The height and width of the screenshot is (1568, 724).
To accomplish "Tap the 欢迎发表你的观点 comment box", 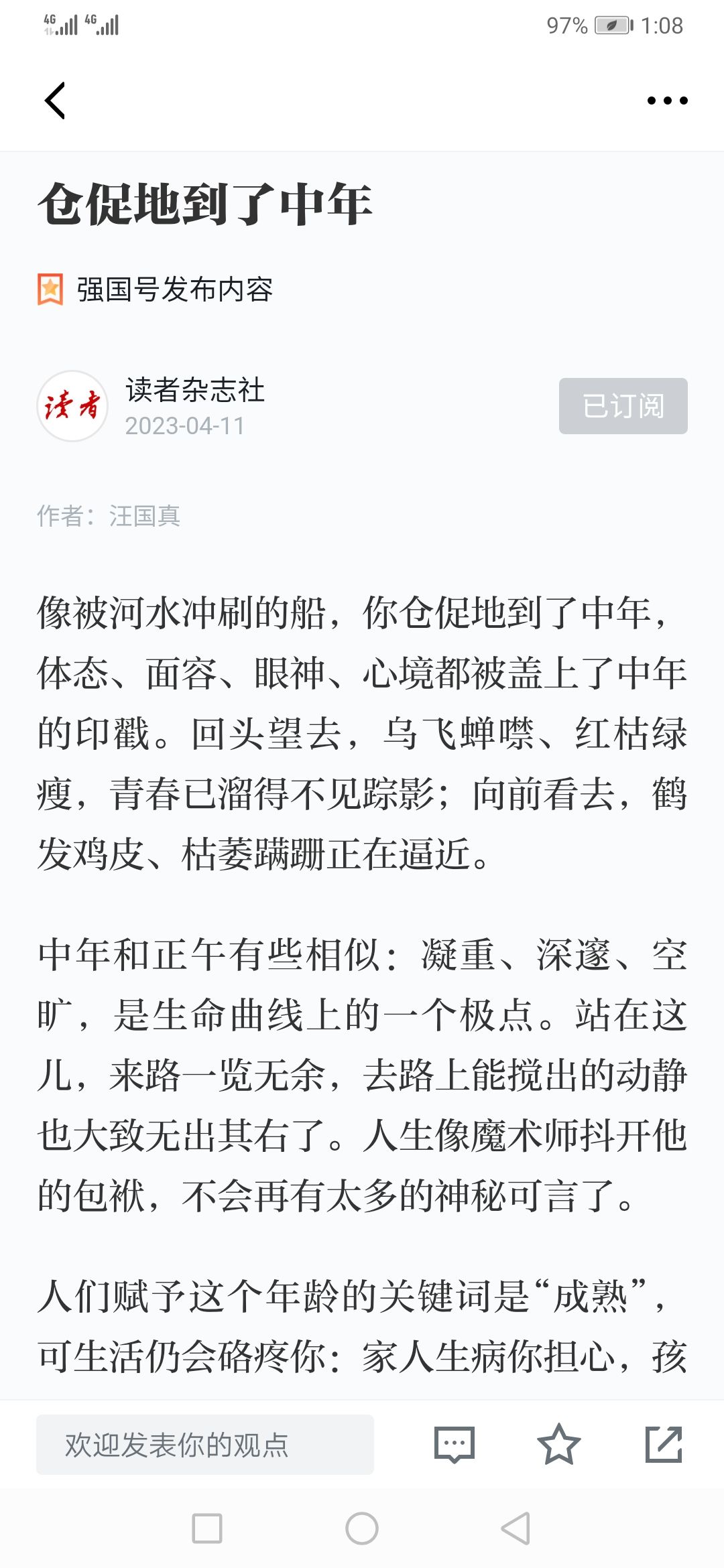I will 205,1445.
